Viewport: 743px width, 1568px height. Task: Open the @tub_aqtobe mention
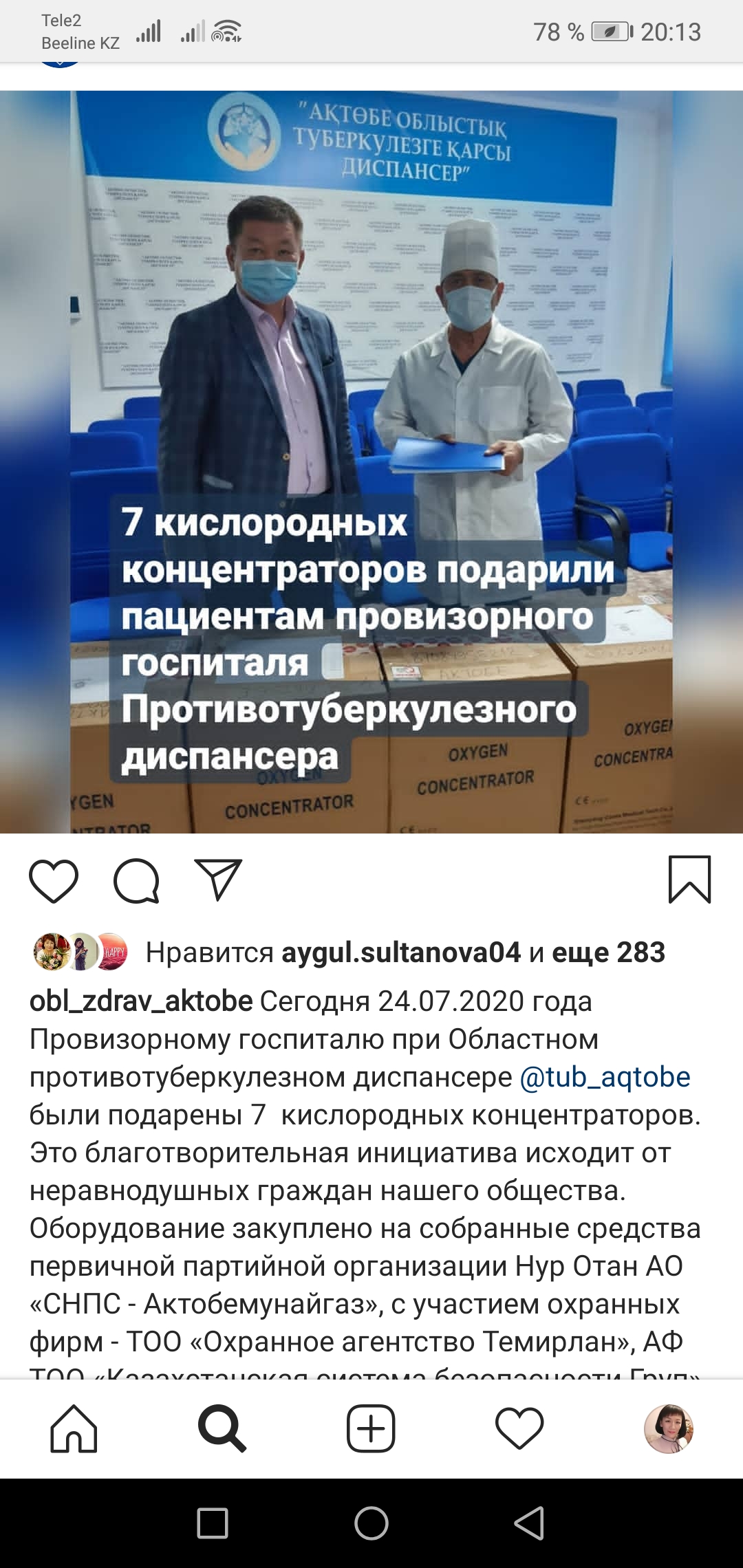coord(605,1077)
